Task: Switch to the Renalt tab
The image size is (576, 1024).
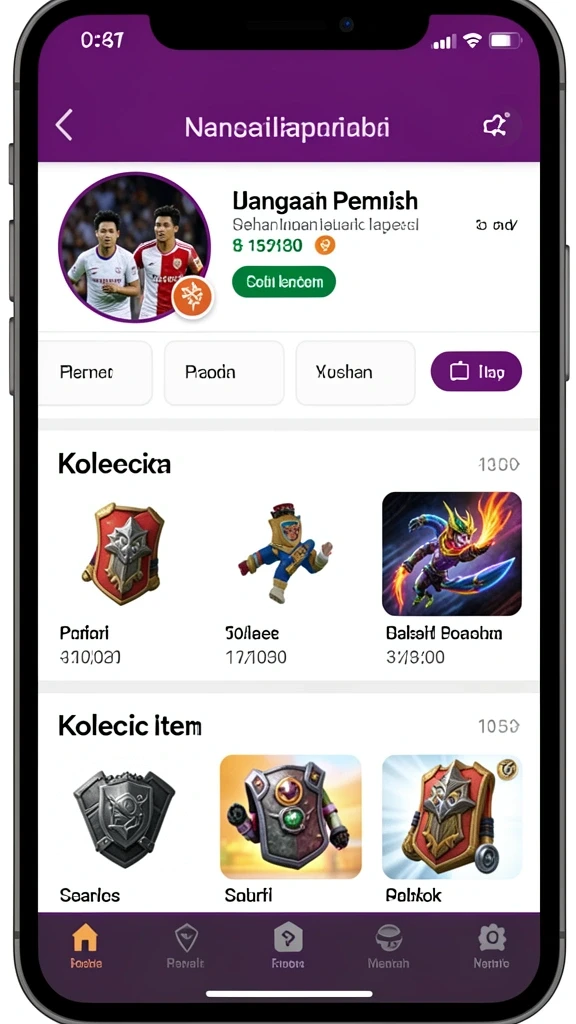Action: point(186,946)
